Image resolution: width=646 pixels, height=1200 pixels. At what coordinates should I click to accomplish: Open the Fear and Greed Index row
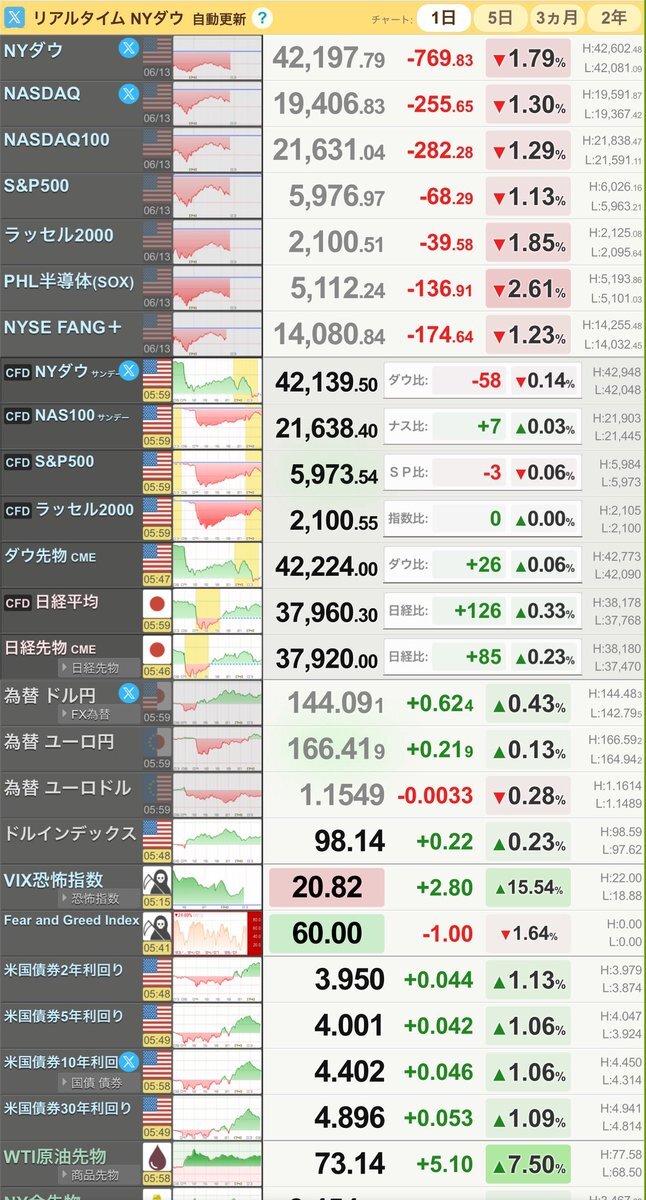click(x=323, y=933)
